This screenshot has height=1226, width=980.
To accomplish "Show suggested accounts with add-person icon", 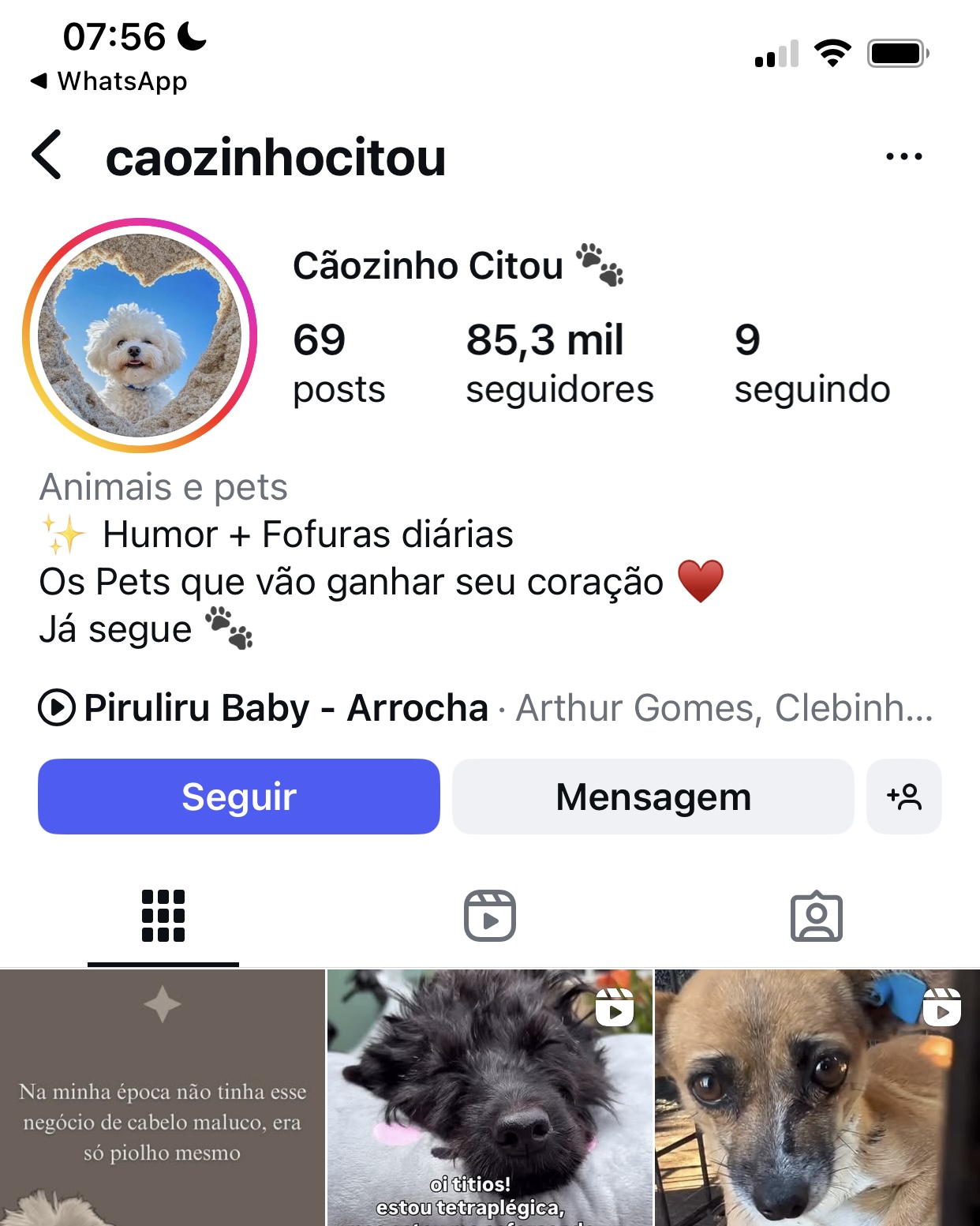I will click(903, 797).
